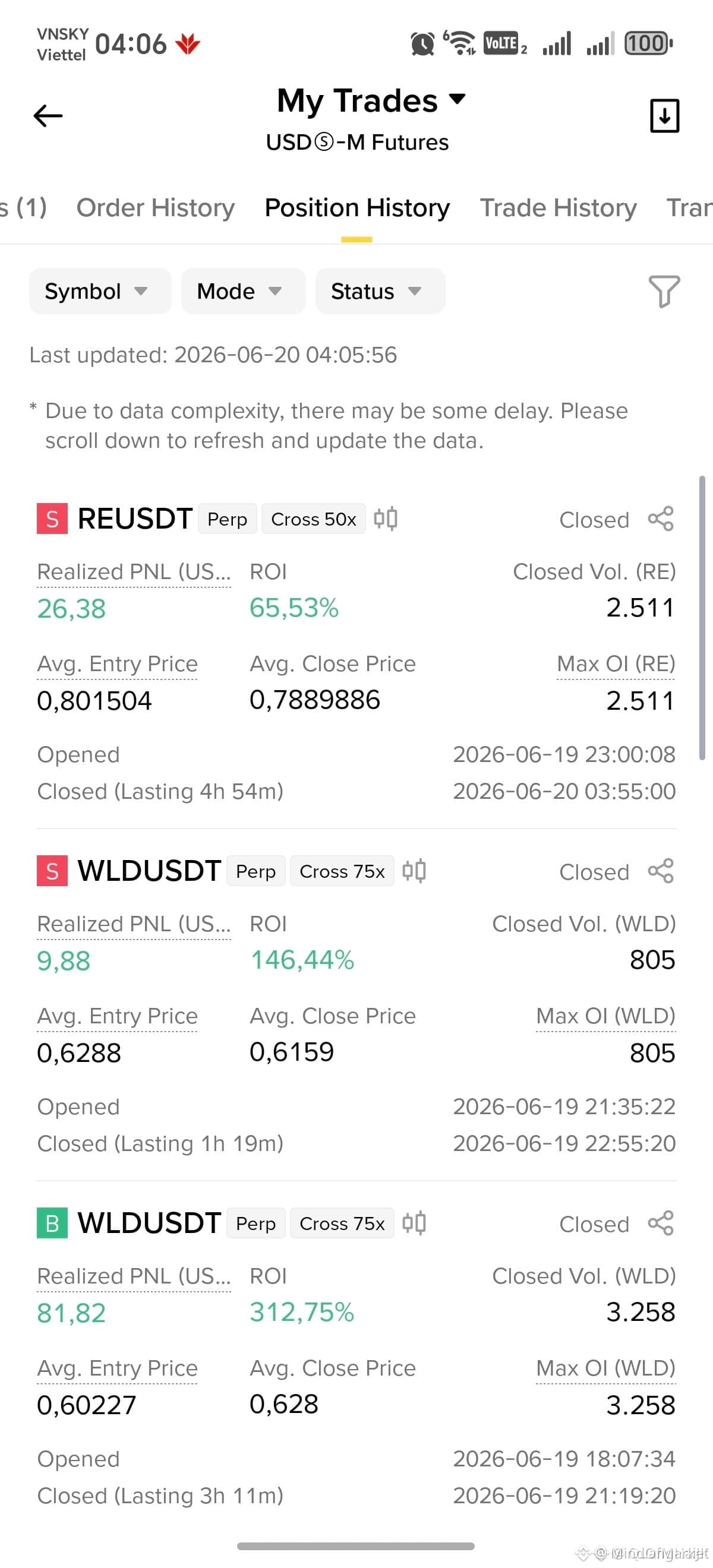713x1568 pixels.
Task: Open the My Trades dropdown title
Action: (x=371, y=100)
